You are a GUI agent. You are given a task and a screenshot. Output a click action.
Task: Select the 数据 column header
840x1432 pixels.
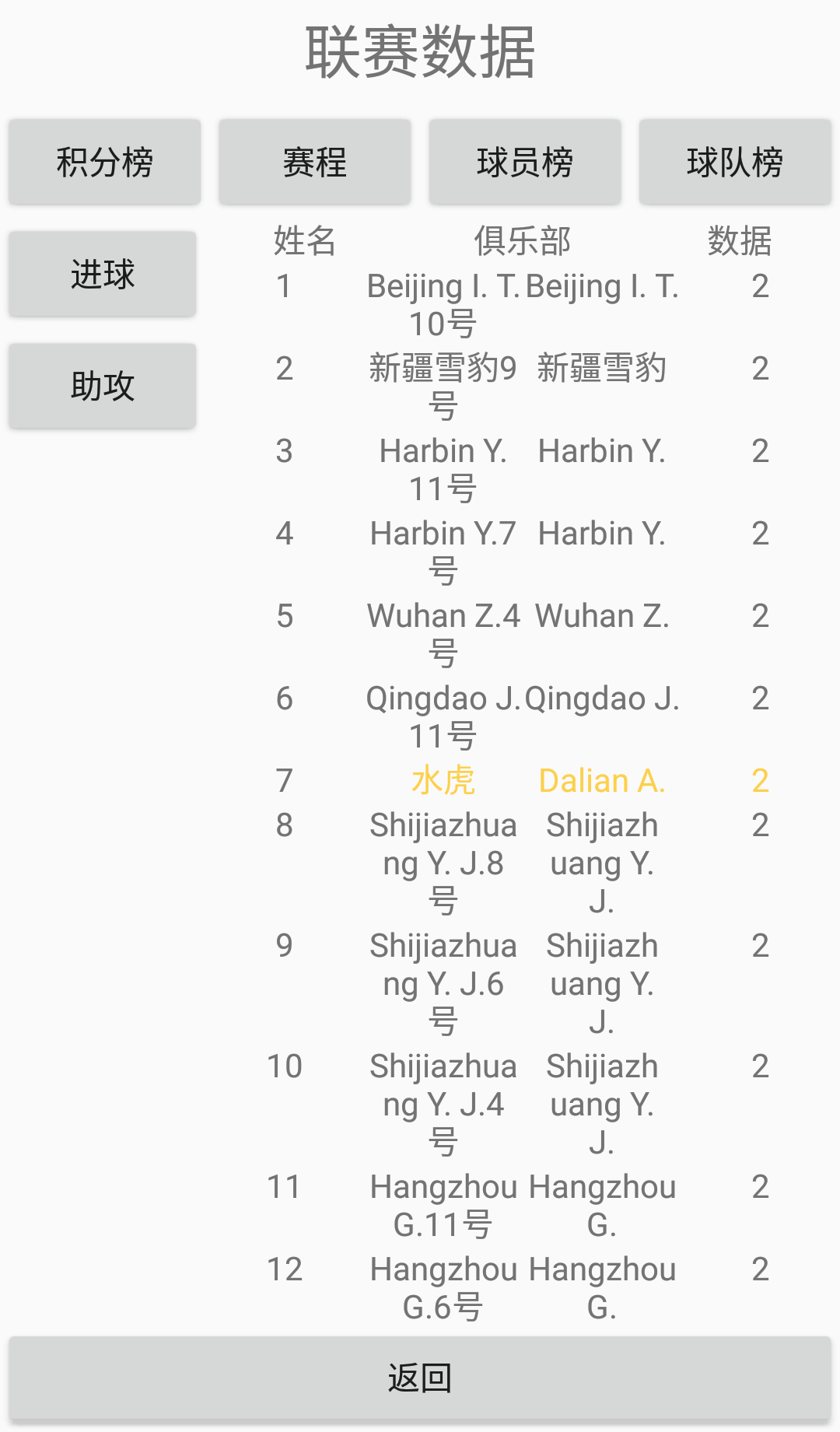[x=740, y=242]
